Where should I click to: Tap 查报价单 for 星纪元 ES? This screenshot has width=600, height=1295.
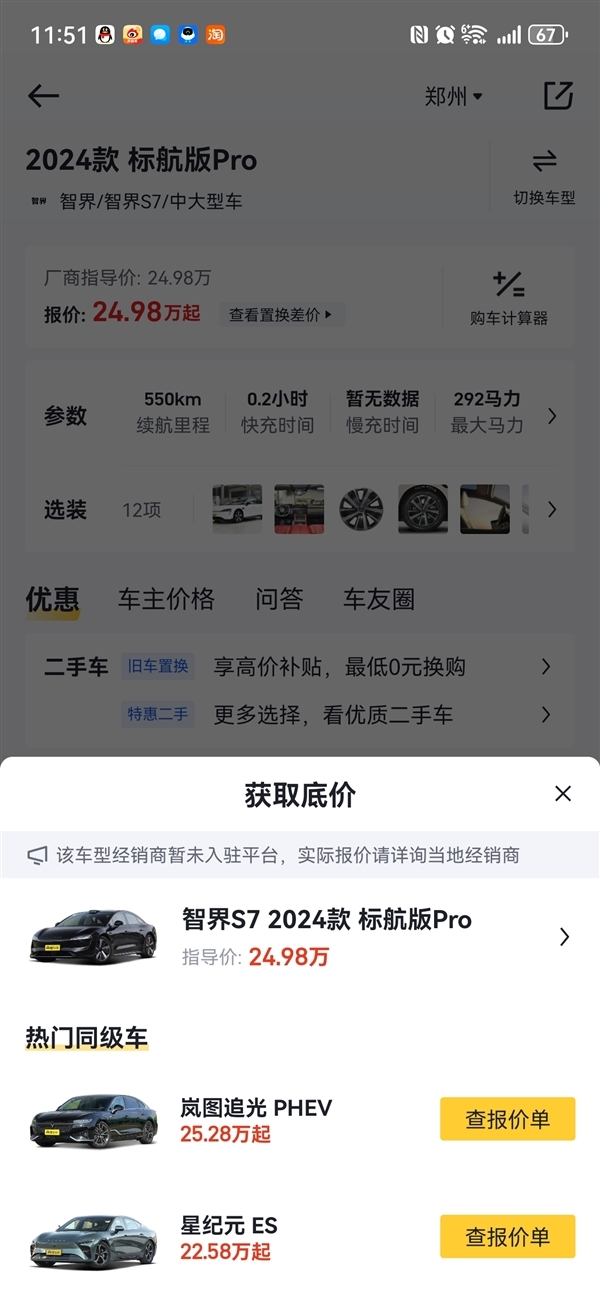coord(507,1236)
